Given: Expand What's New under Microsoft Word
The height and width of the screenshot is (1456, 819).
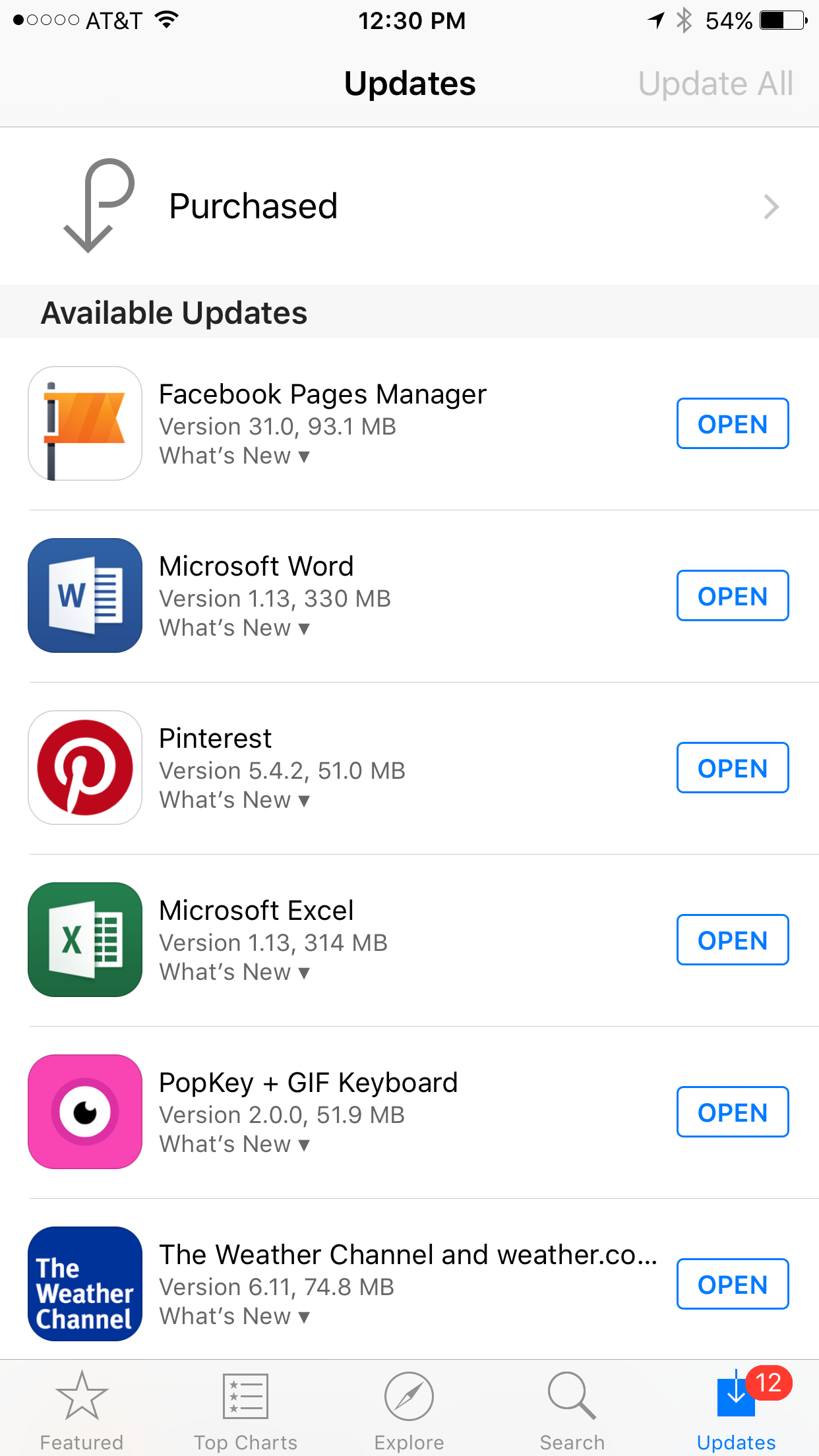Looking at the screenshot, I should [x=235, y=628].
